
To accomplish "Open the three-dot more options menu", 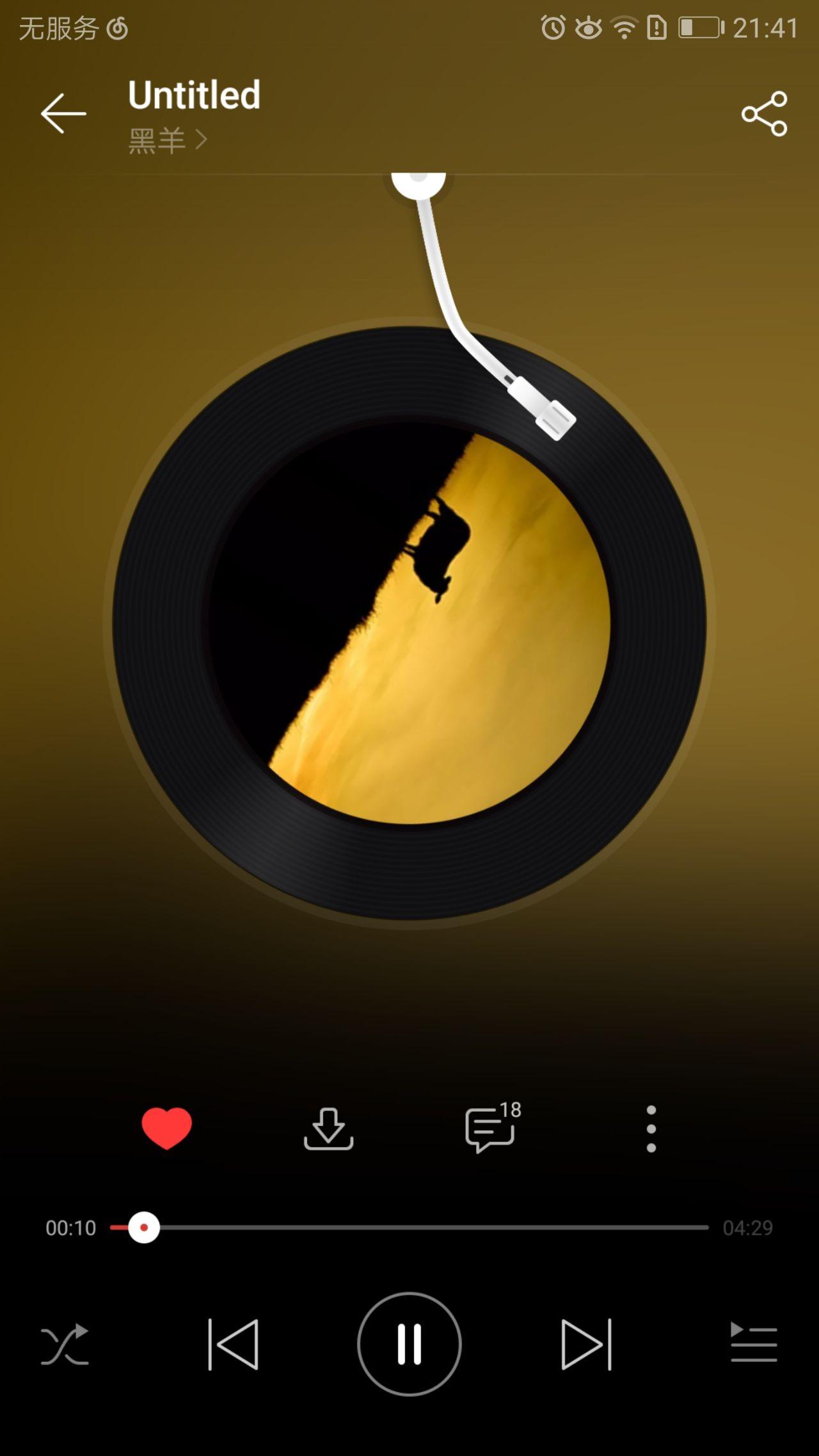I will point(651,1128).
